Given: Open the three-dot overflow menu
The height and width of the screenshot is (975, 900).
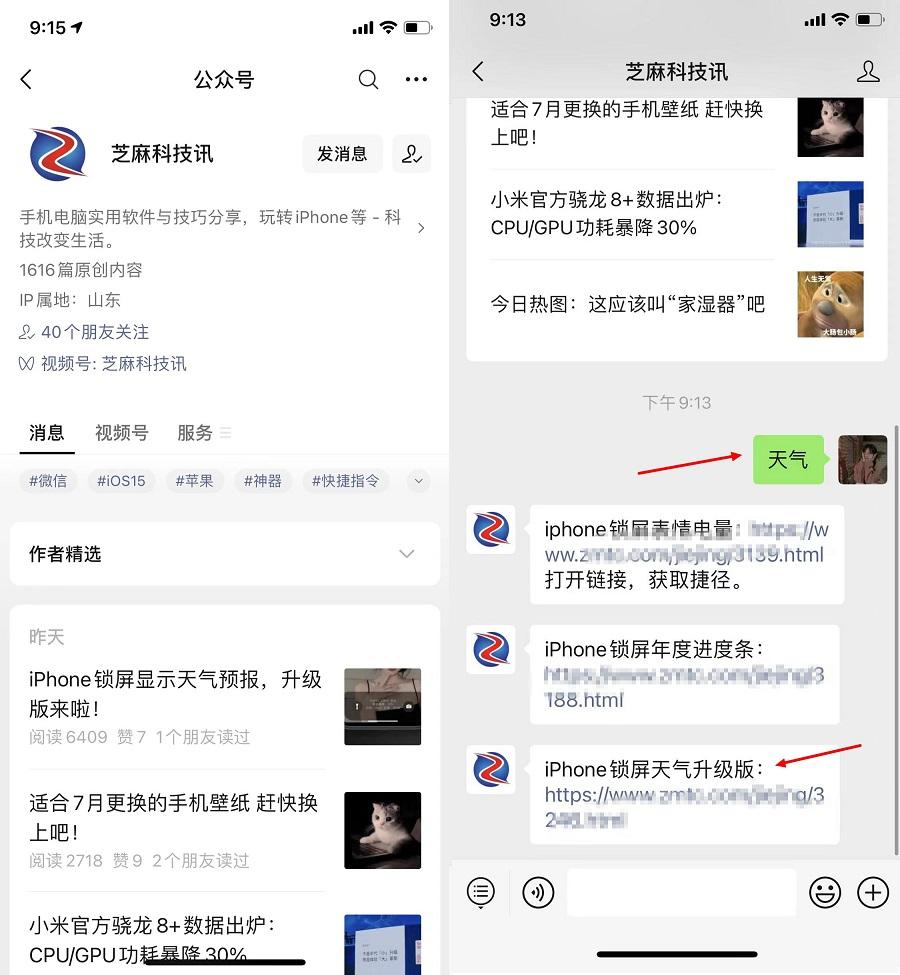Looking at the screenshot, I should [x=416, y=80].
